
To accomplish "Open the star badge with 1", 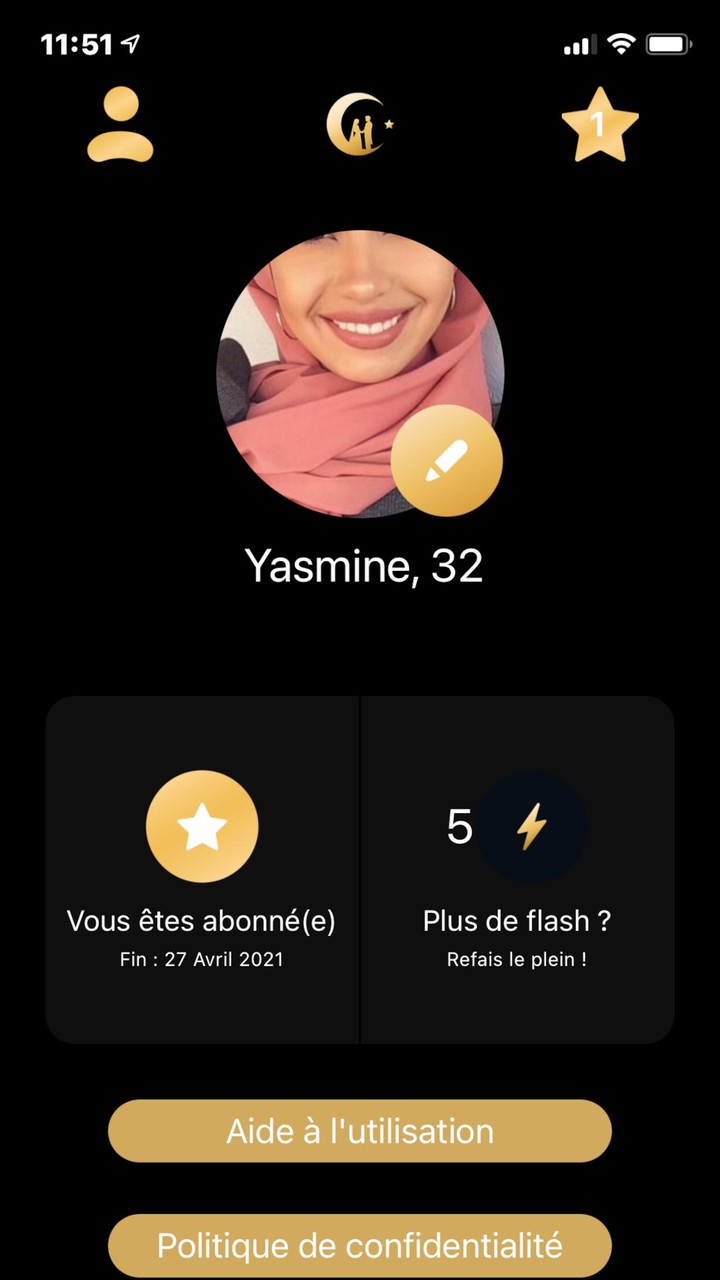I will click(x=600, y=124).
